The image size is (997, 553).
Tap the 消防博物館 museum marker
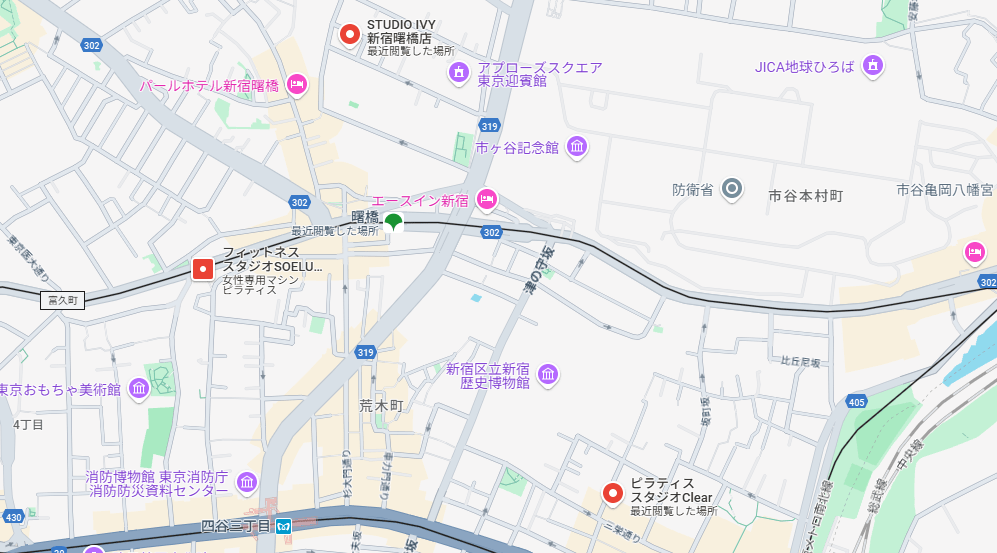[x=246, y=483]
